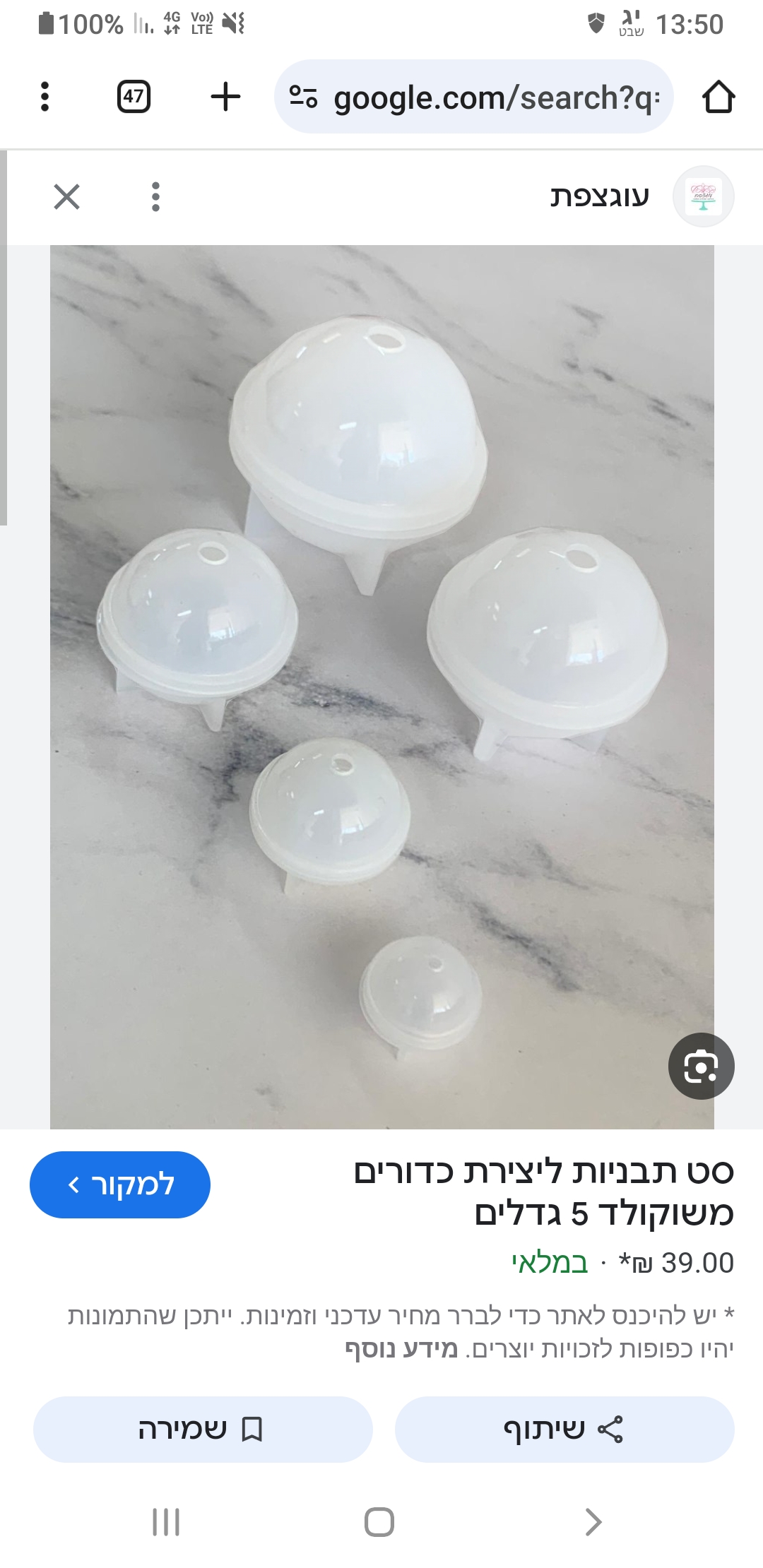Image resolution: width=763 pixels, height=1568 pixels.
Task: Open the tab switcher showing 47 tabs
Action: click(134, 97)
